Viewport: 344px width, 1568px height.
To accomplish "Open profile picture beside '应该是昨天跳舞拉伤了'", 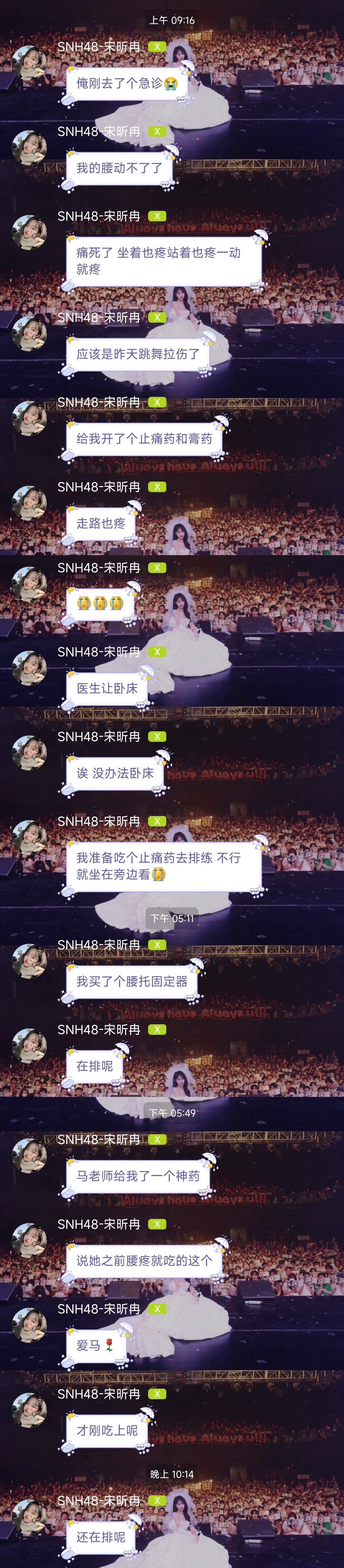I will click(x=30, y=333).
